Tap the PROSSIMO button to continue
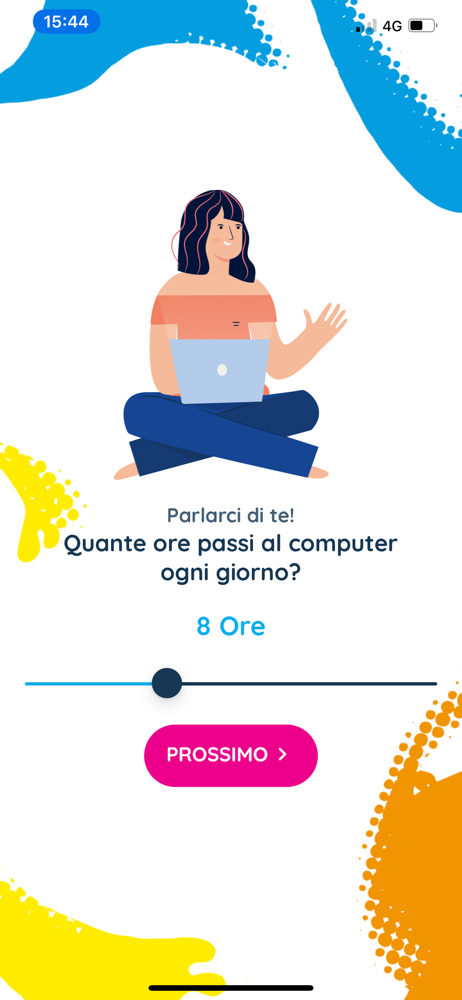This screenshot has height=1000, width=462. [230, 755]
